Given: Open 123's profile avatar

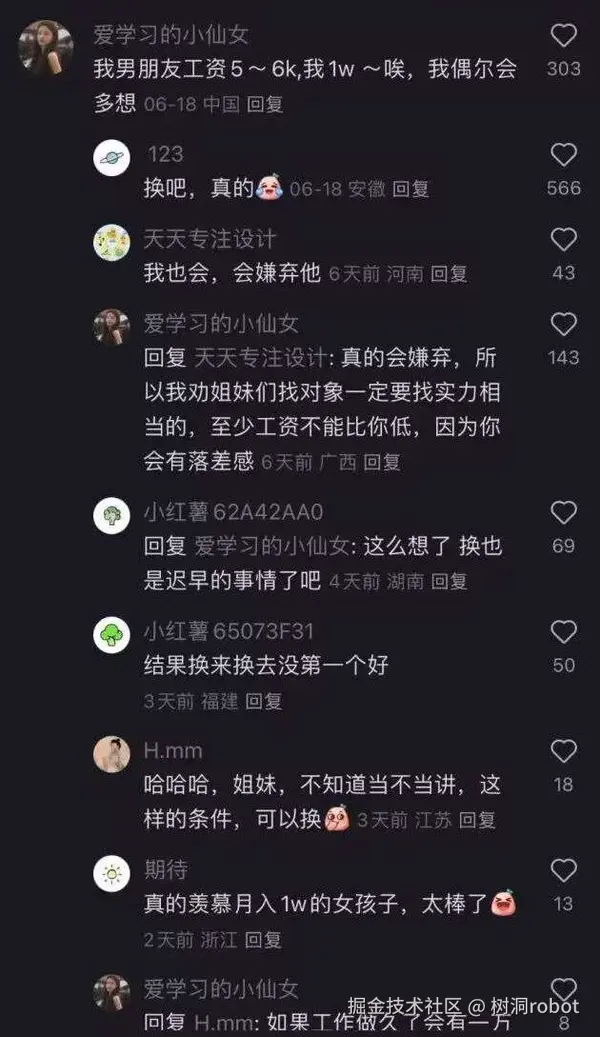Looking at the screenshot, I should 112,156.
